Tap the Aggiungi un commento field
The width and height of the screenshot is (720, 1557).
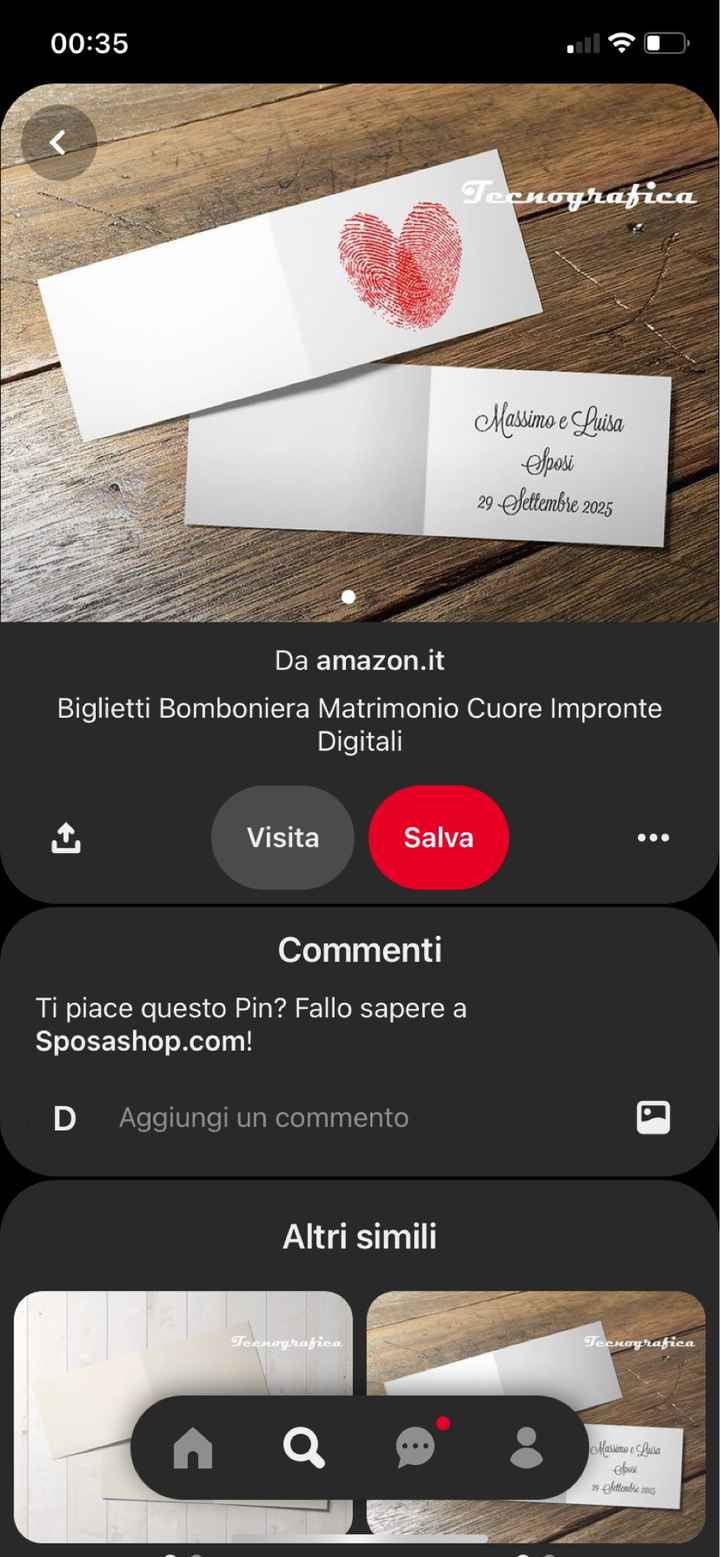pyautogui.click(x=263, y=1117)
